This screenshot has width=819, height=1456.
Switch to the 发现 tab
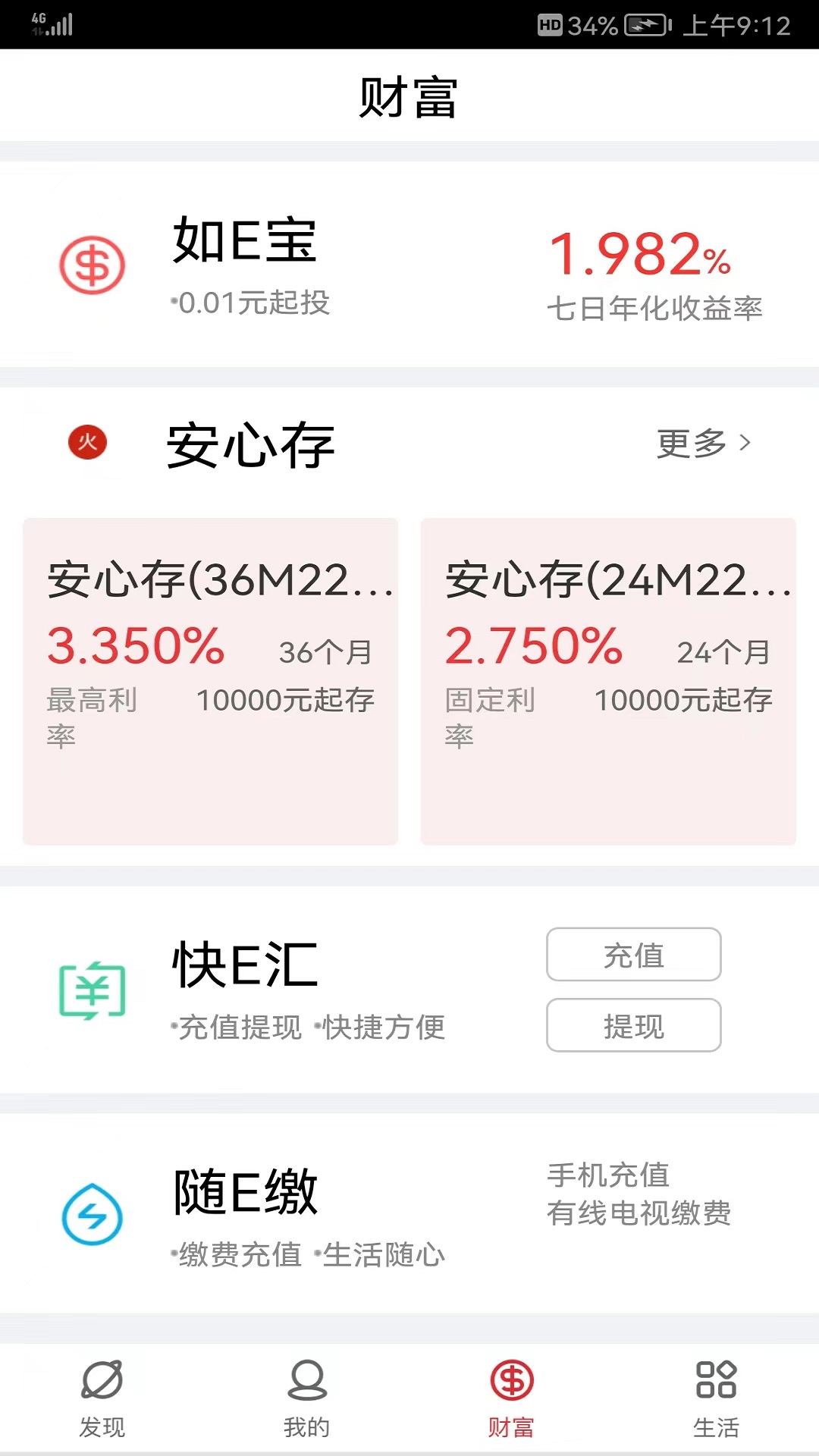pos(102,1399)
